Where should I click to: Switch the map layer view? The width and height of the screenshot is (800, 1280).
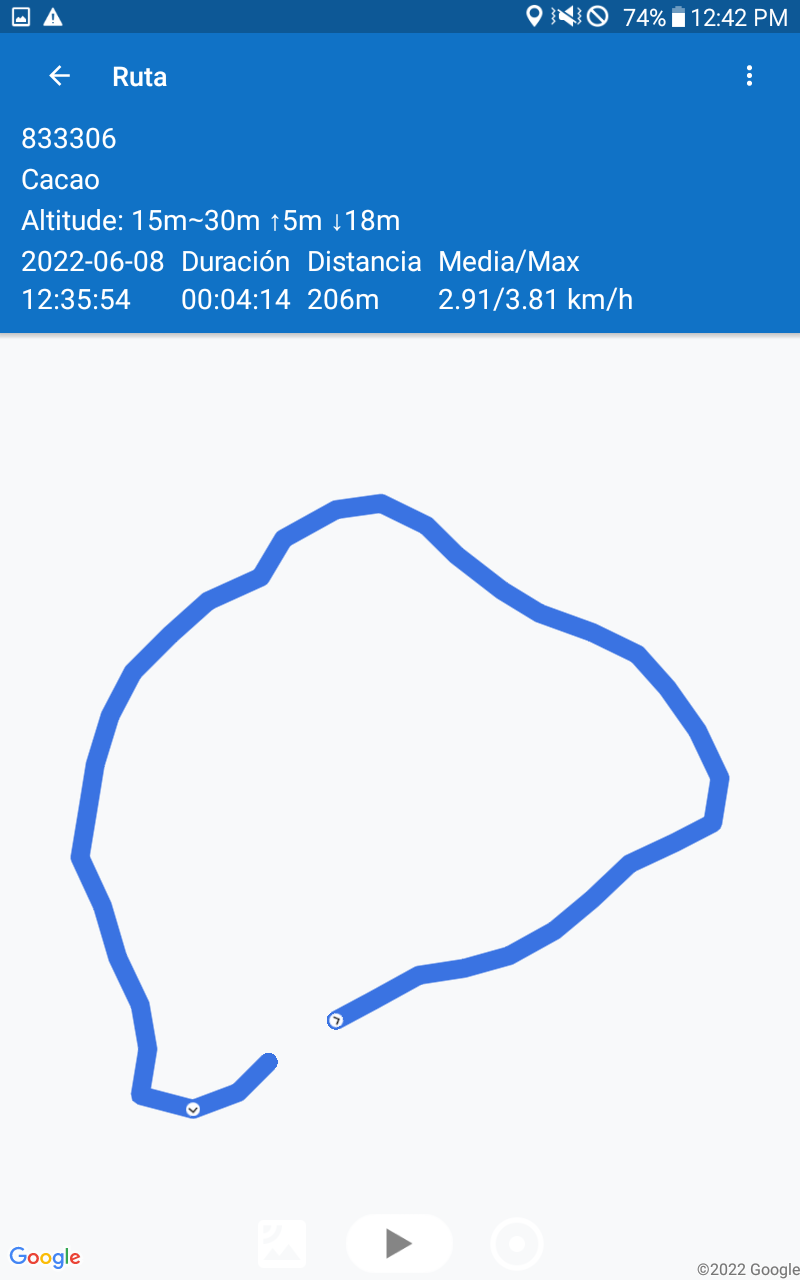(282, 1244)
